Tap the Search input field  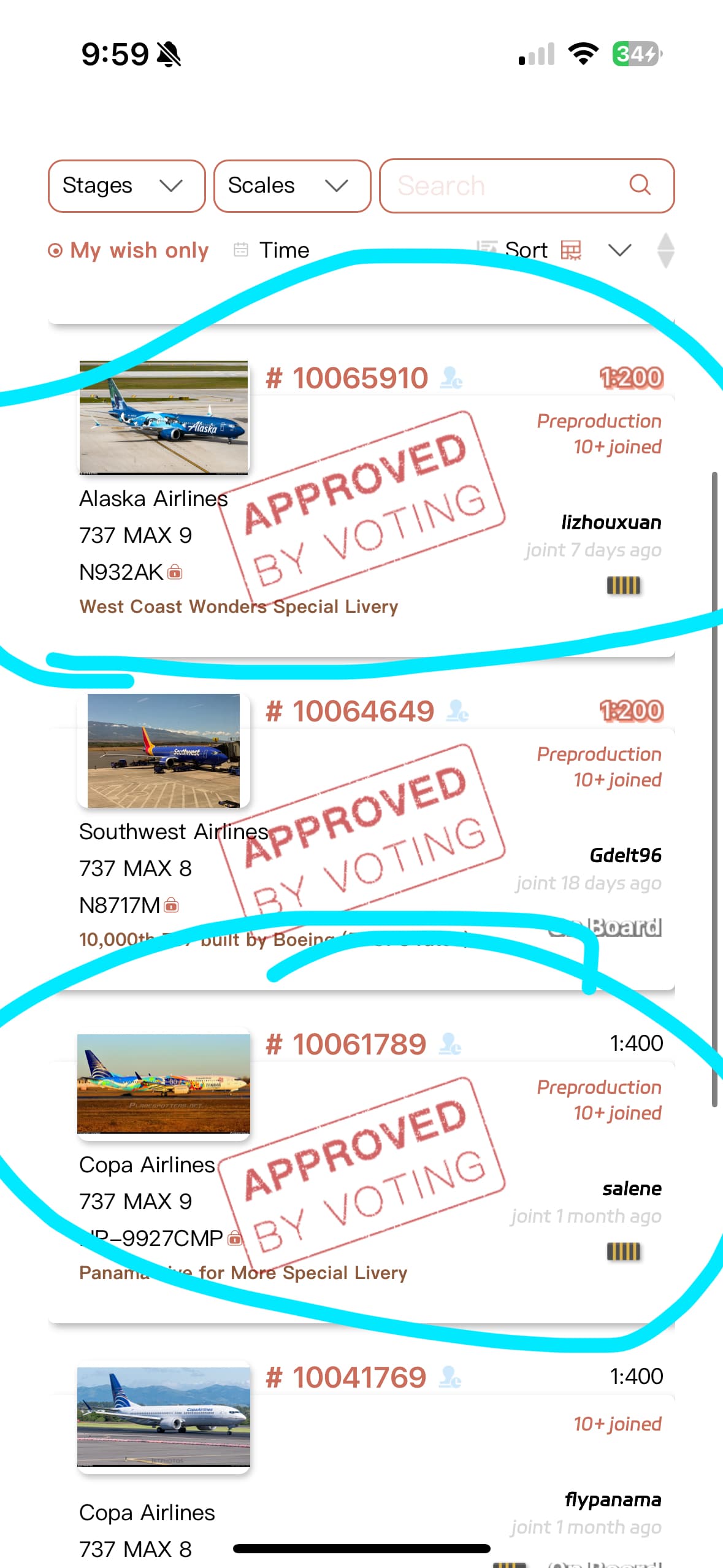point(509,186)
